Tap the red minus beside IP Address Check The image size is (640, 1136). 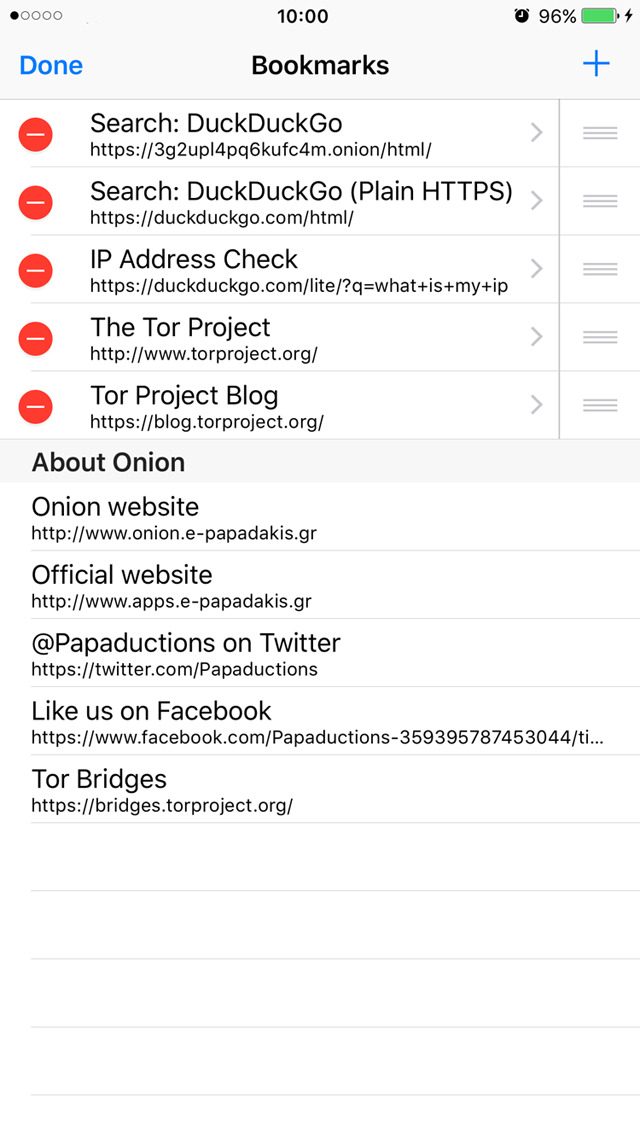pos(35,270)
